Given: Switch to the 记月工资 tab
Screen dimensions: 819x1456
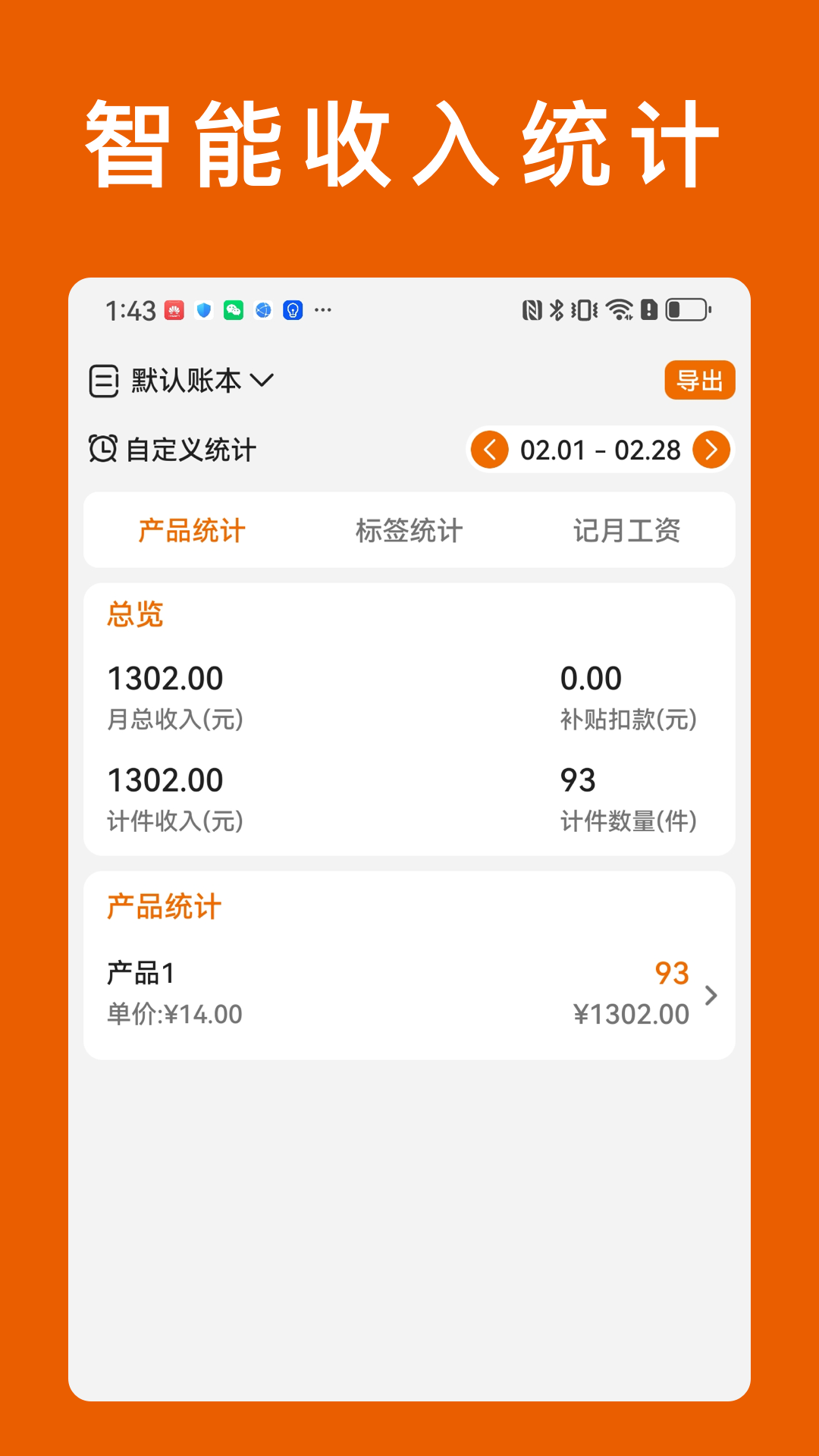Looking at the screenshot, I should coord(627,531).
